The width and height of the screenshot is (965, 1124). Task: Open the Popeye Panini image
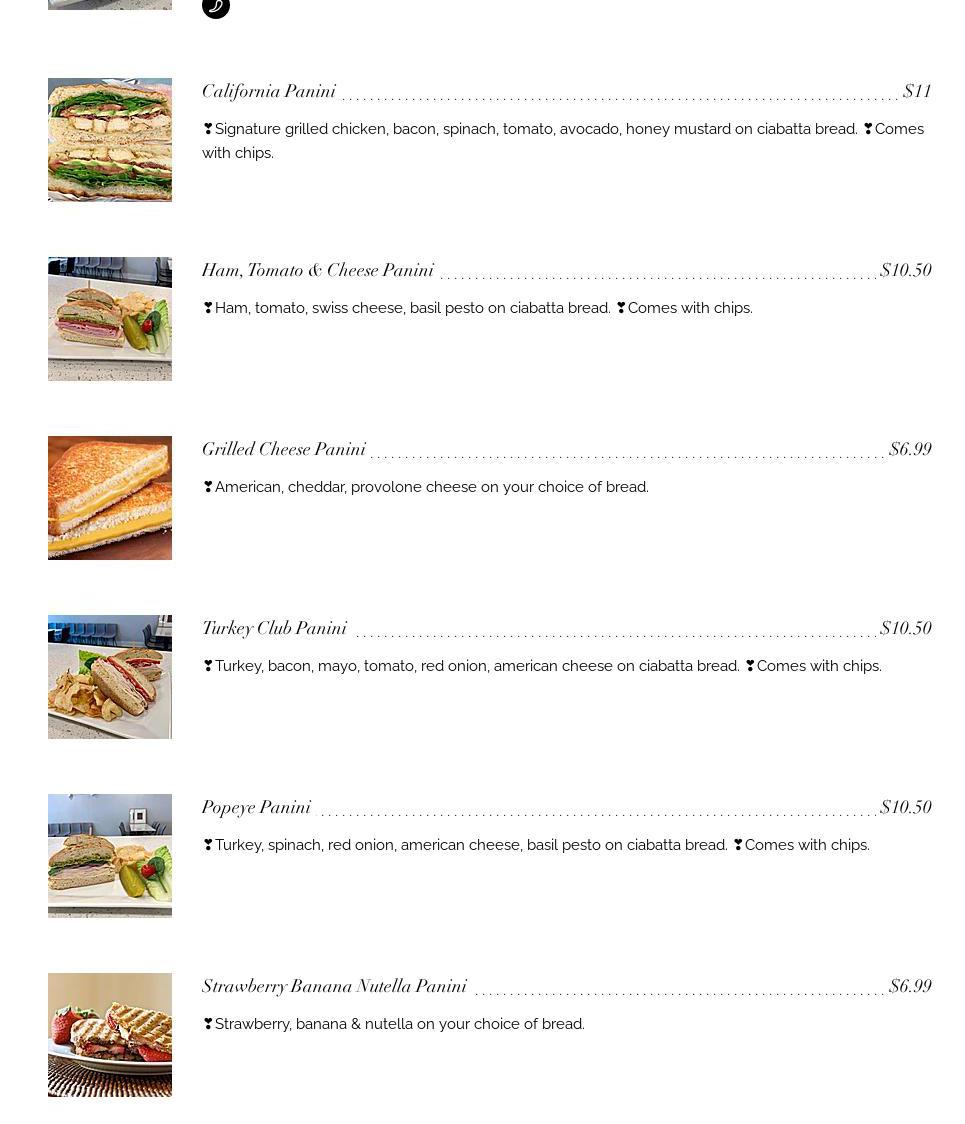(x=110, y=856)
